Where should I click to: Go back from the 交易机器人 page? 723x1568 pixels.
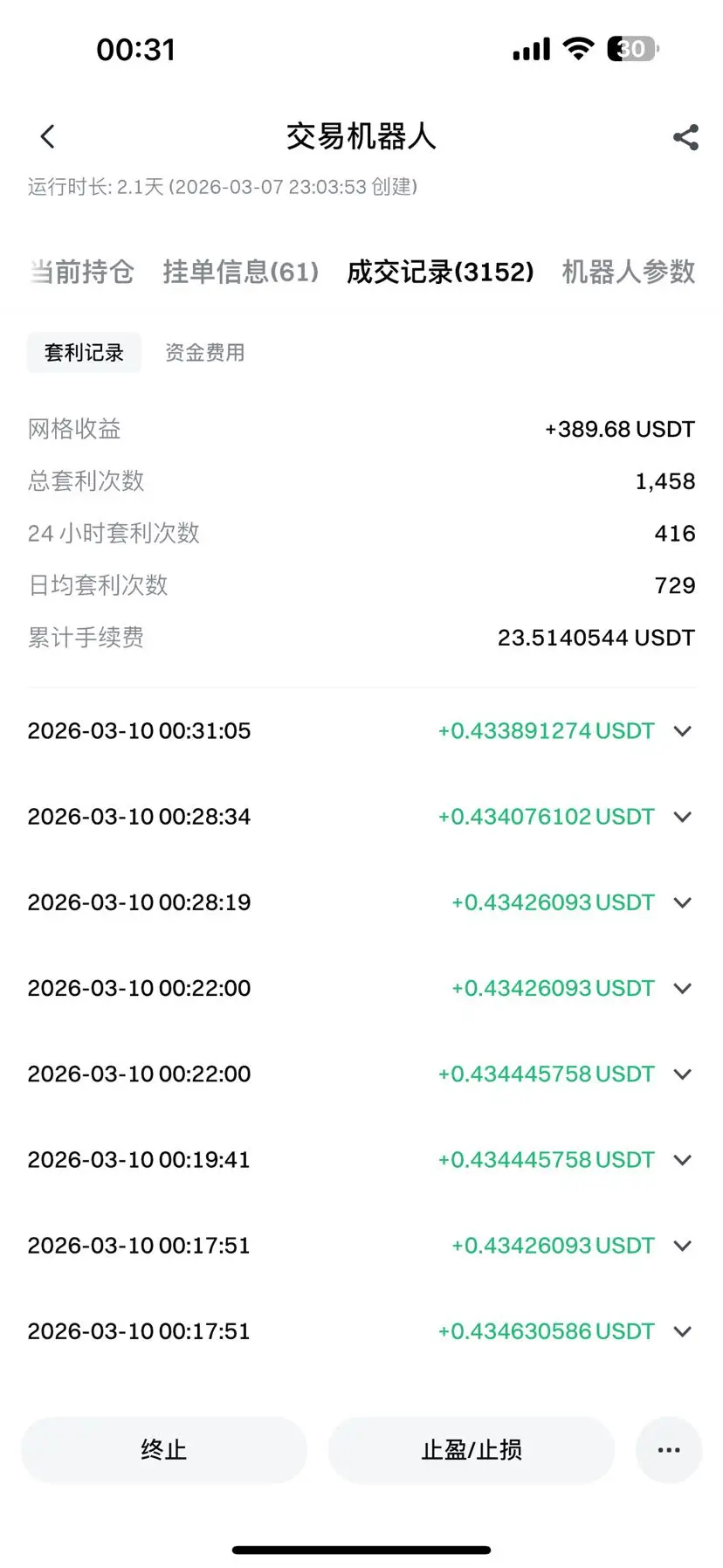click(48, 136)
